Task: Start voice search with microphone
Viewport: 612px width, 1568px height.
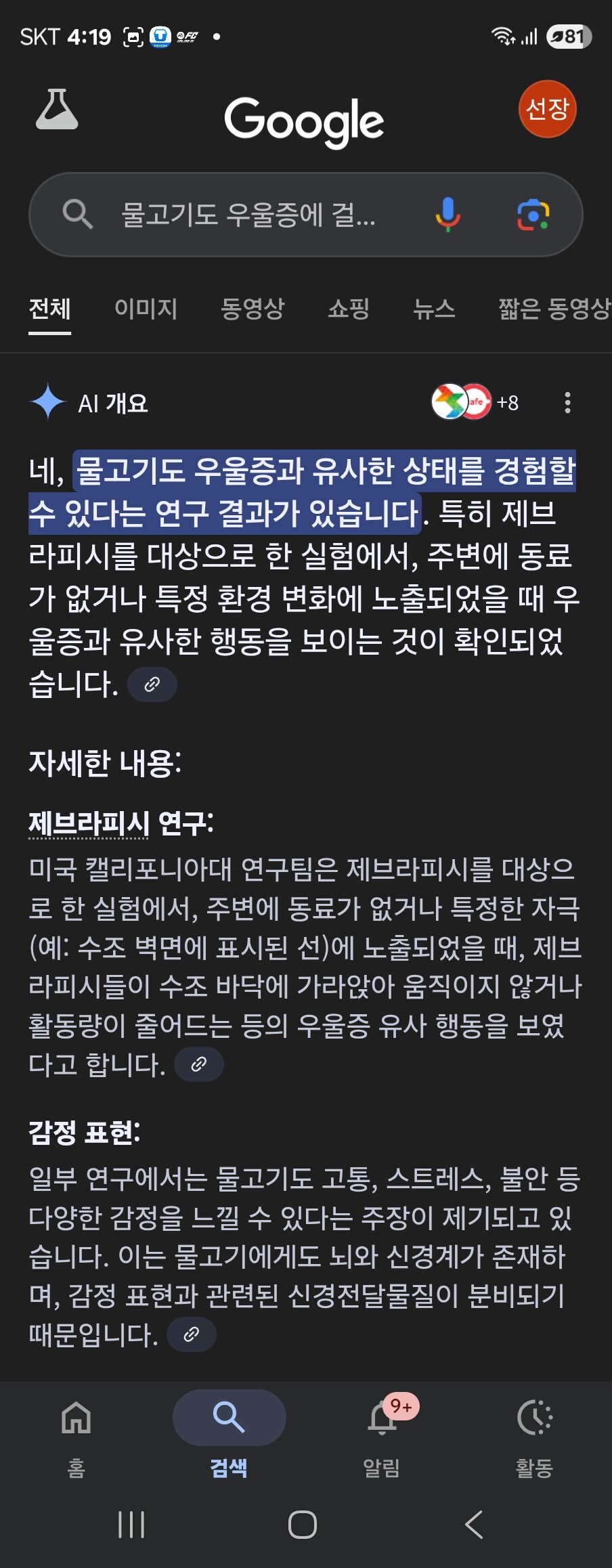Action: [x=447, y=215]
